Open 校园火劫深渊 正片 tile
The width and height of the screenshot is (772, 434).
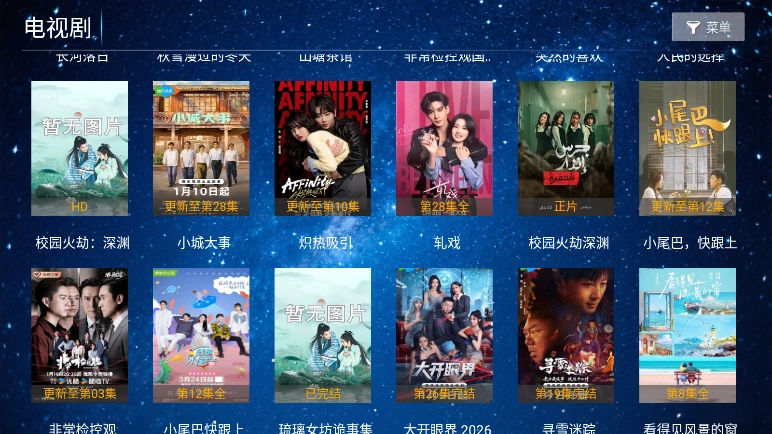566,148
